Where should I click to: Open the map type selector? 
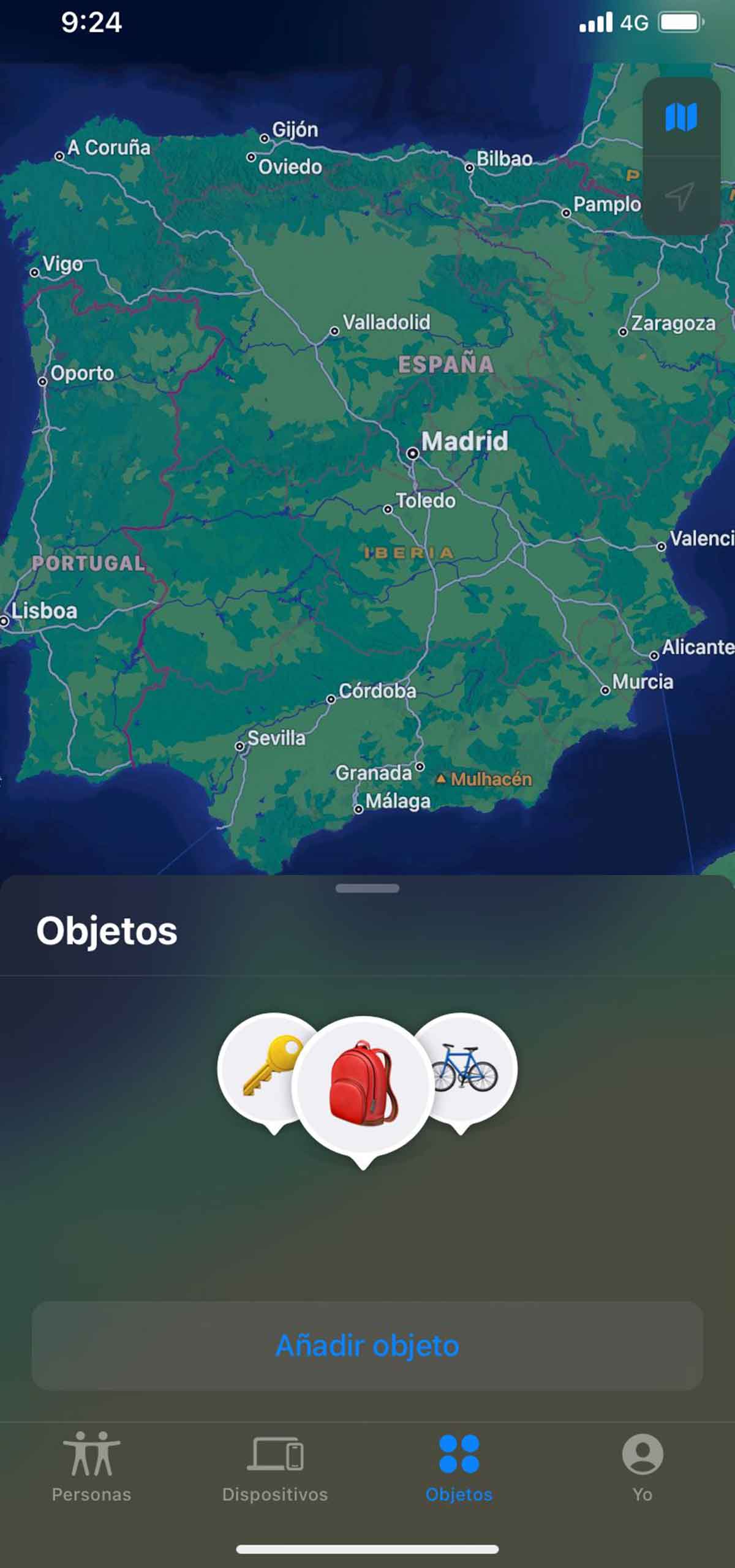click(681, 116)
